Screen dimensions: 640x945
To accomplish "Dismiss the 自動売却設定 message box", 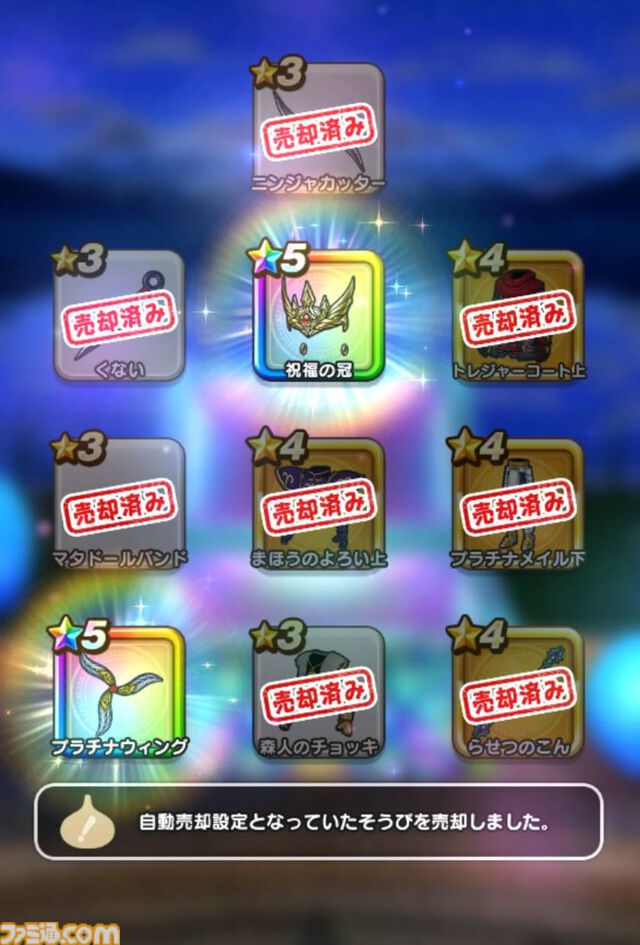I will tap(319, 821).
